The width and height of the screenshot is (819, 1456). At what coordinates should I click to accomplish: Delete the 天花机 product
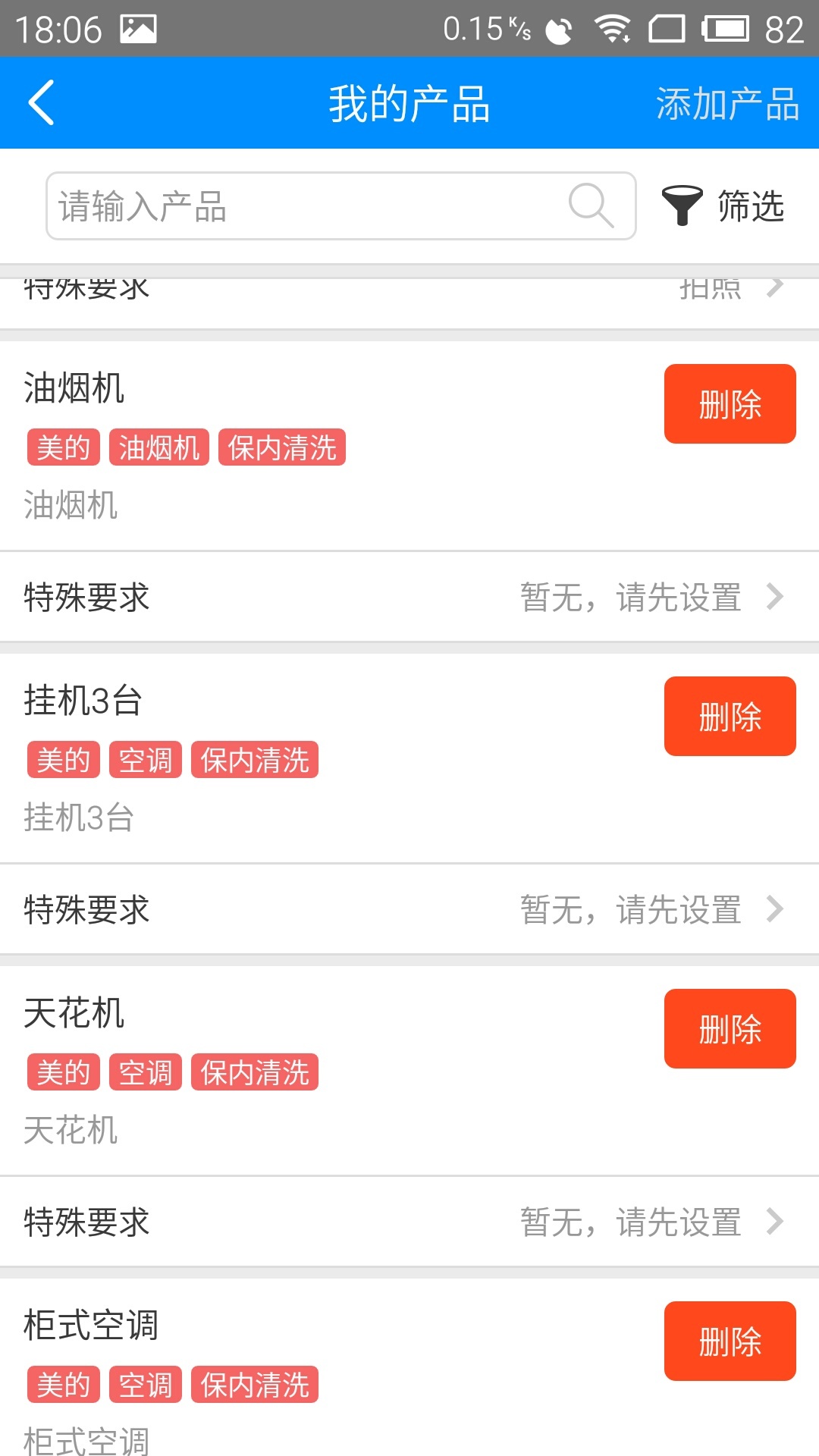click(x=730, y=1029)
